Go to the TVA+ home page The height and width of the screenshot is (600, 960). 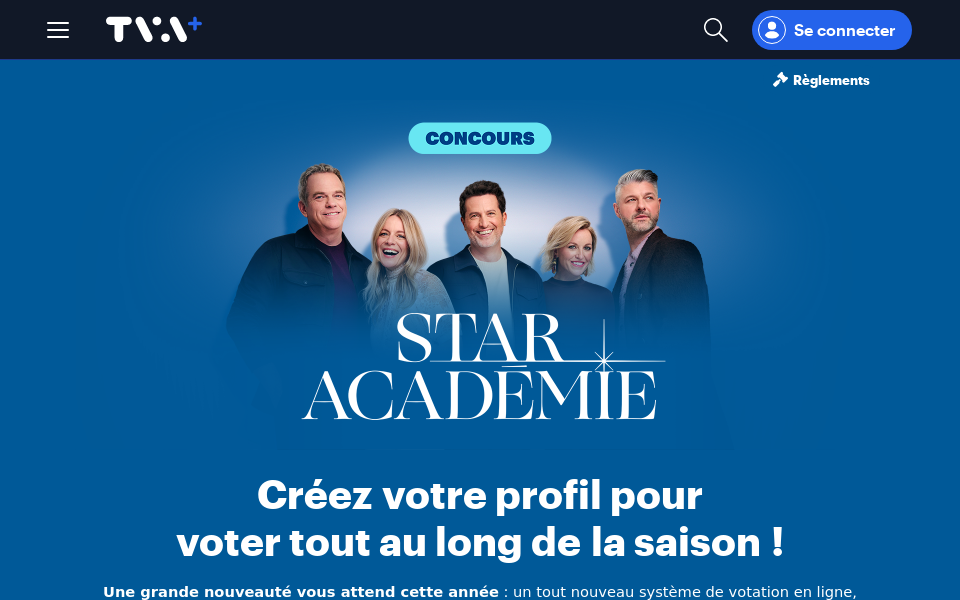(x=153, y=29)
